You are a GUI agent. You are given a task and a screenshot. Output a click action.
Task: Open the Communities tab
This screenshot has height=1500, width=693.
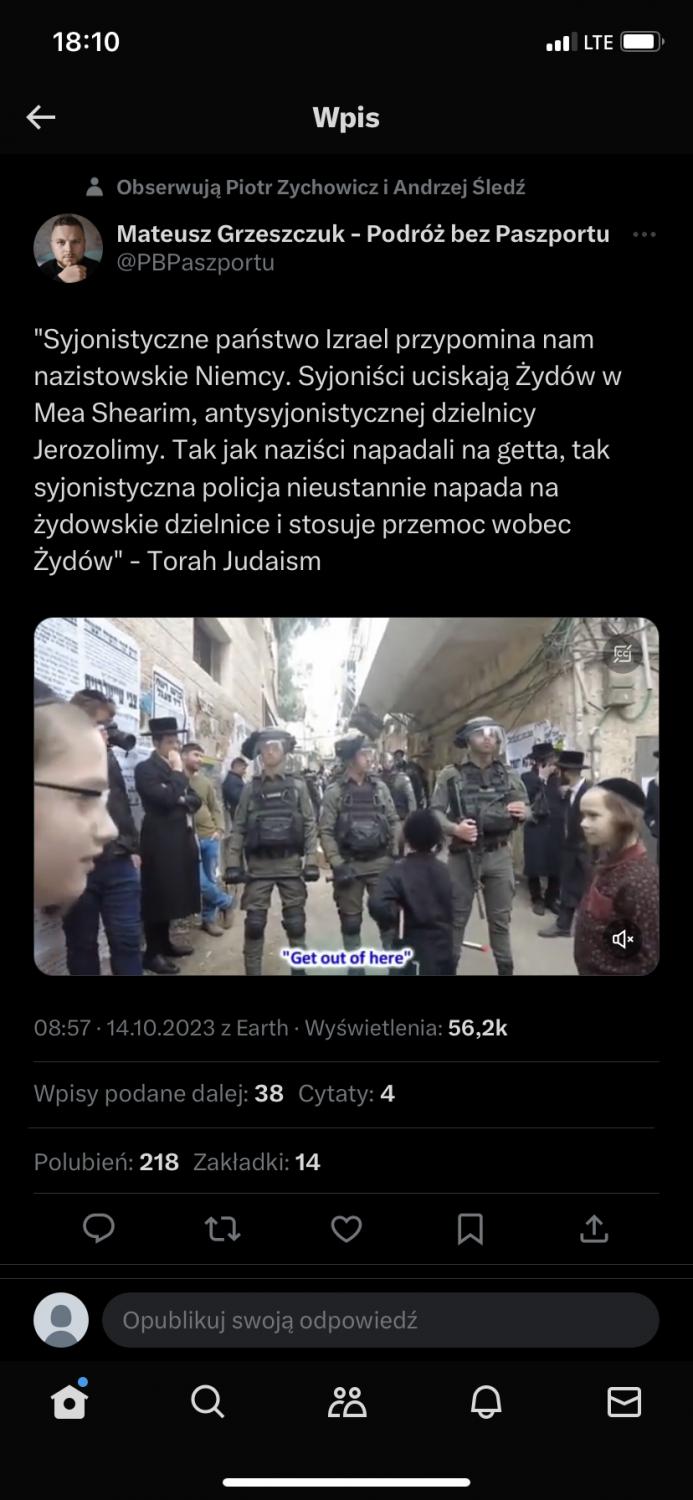[x=347, y=1402]
